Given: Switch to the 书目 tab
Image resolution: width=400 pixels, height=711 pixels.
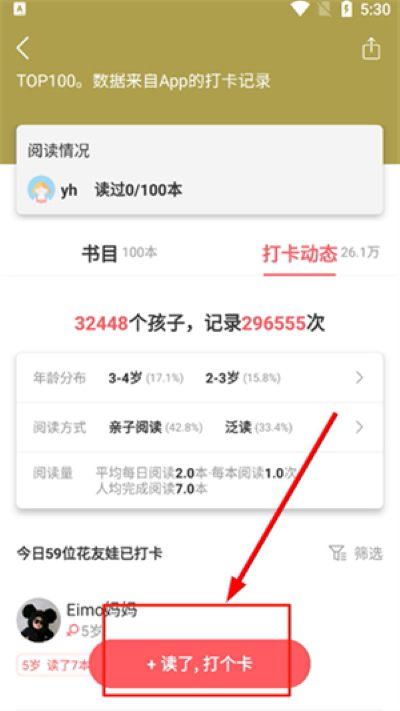Looking at the screenshot, I should point(119,253).
